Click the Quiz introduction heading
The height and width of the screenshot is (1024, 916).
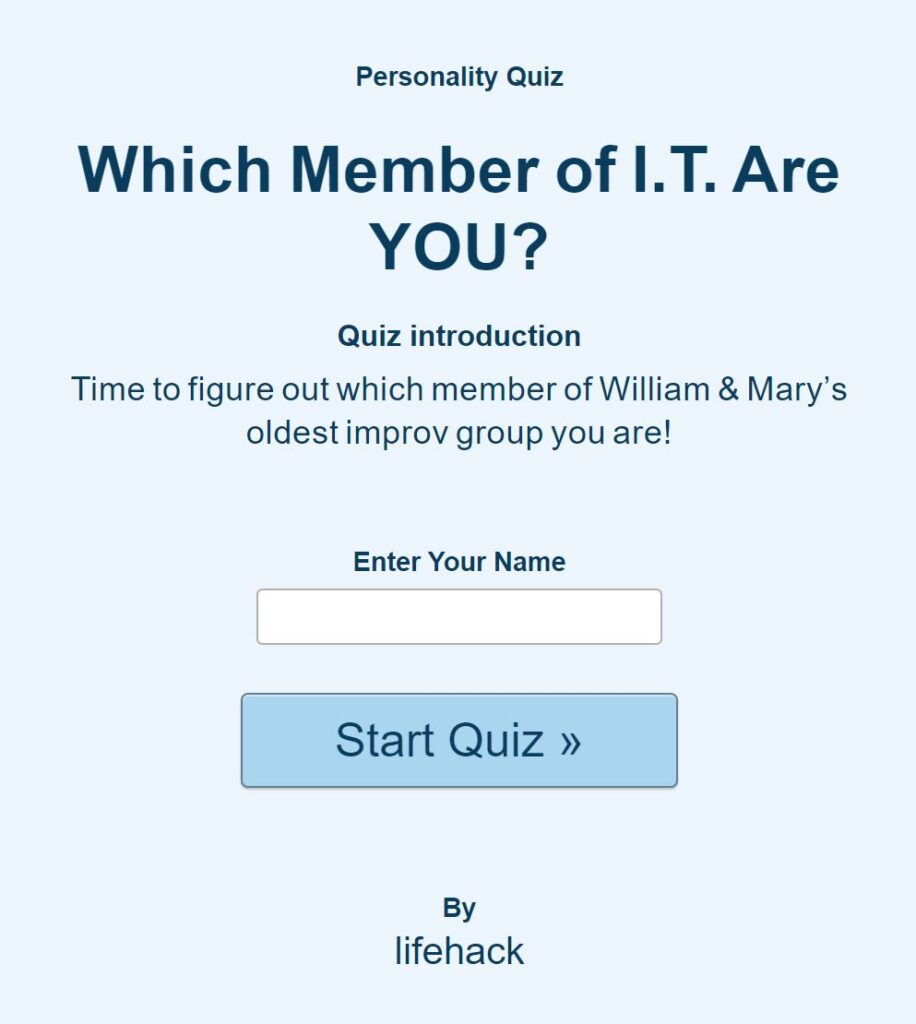459,336
